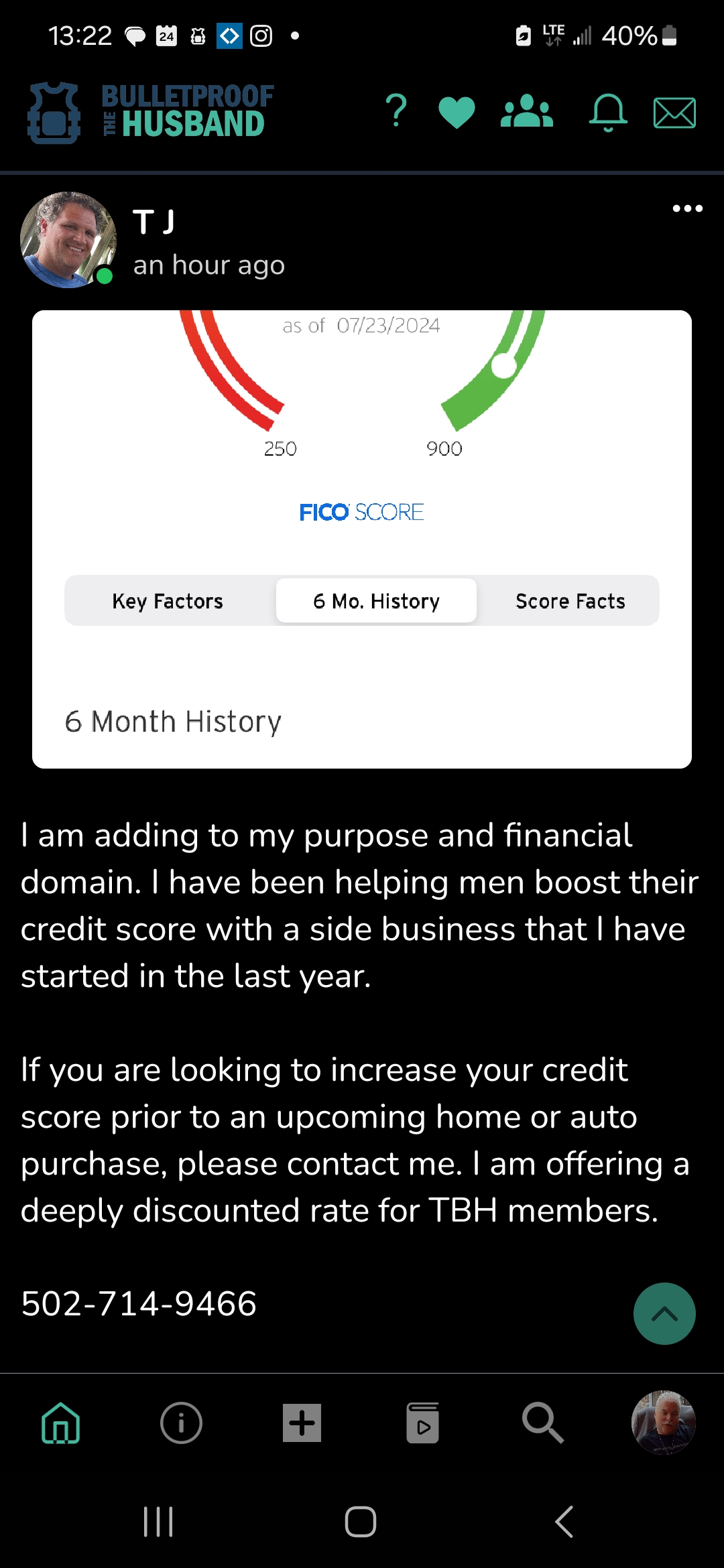The width and height of the screenshot is (724, 1568).
Task: Open the info tab in bottom bar
Action: pyautogui.click(x=181, y=1423)
